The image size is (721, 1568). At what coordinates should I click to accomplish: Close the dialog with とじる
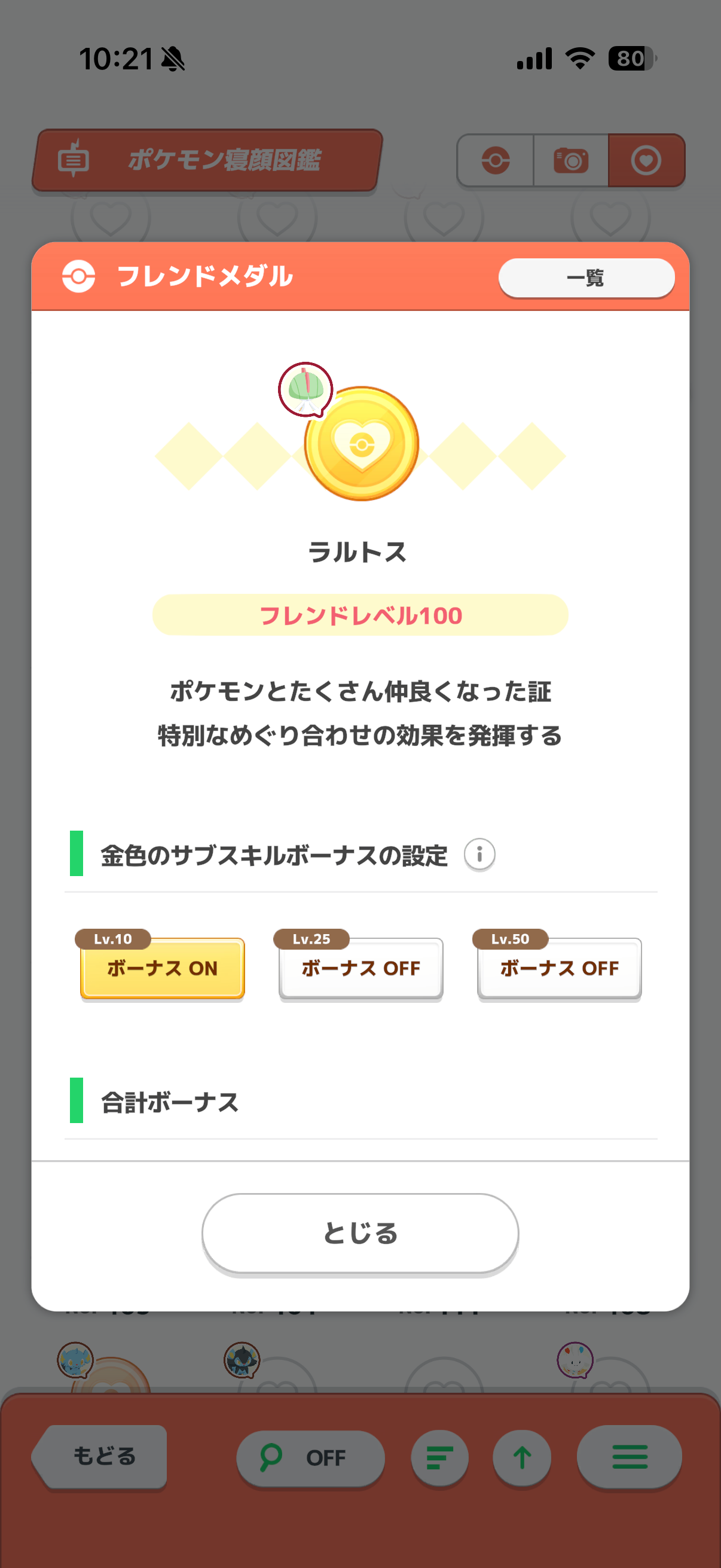click(x=360, y=1233)
